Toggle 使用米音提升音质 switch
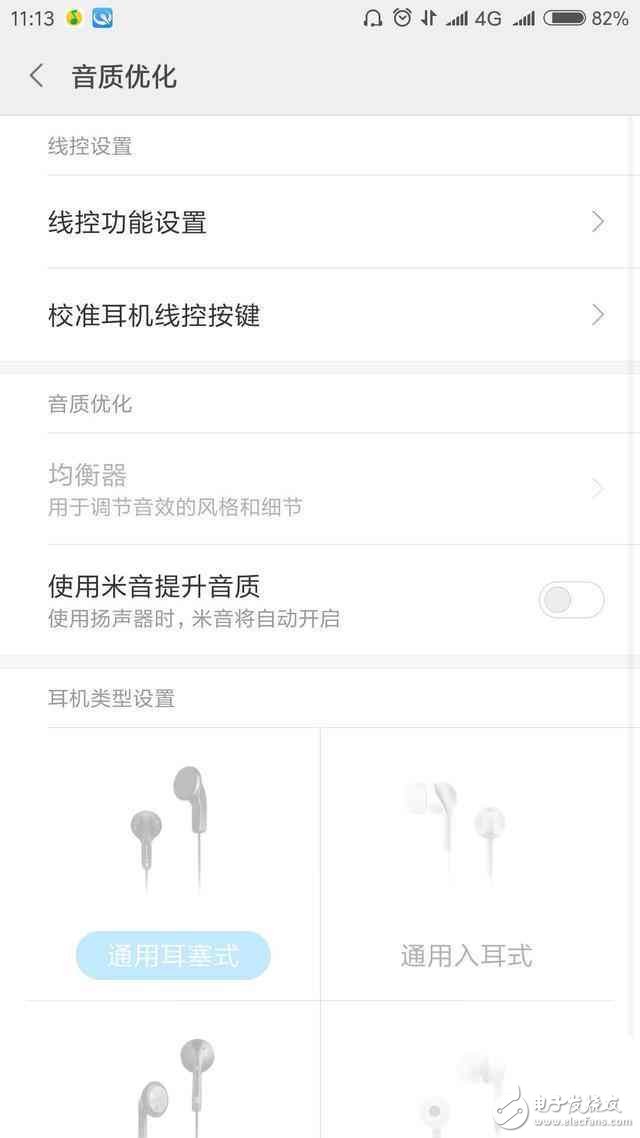 (571, 600)
